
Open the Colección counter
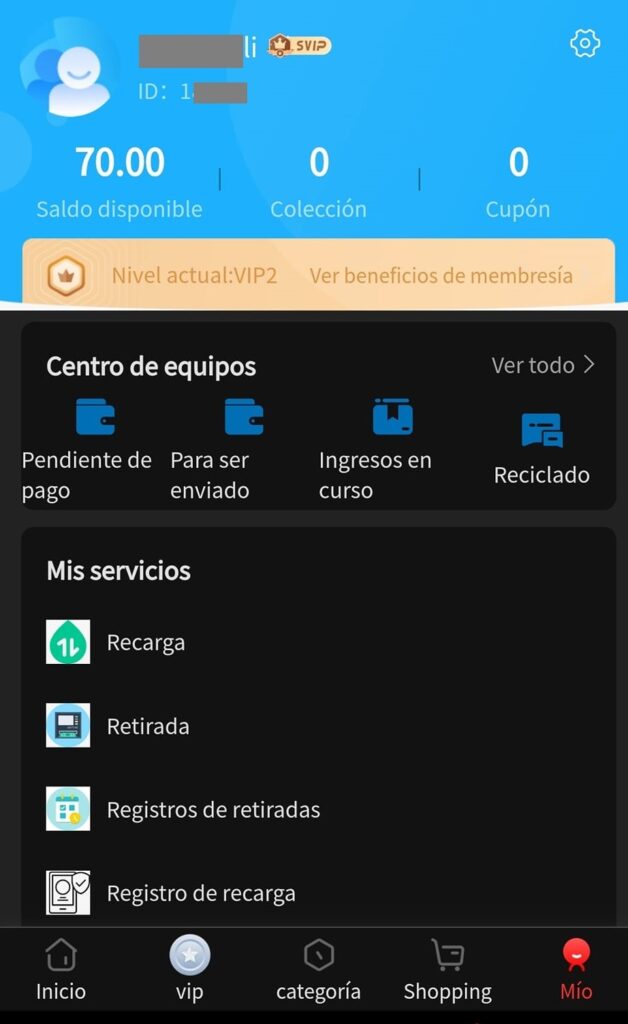click(318, 180)
